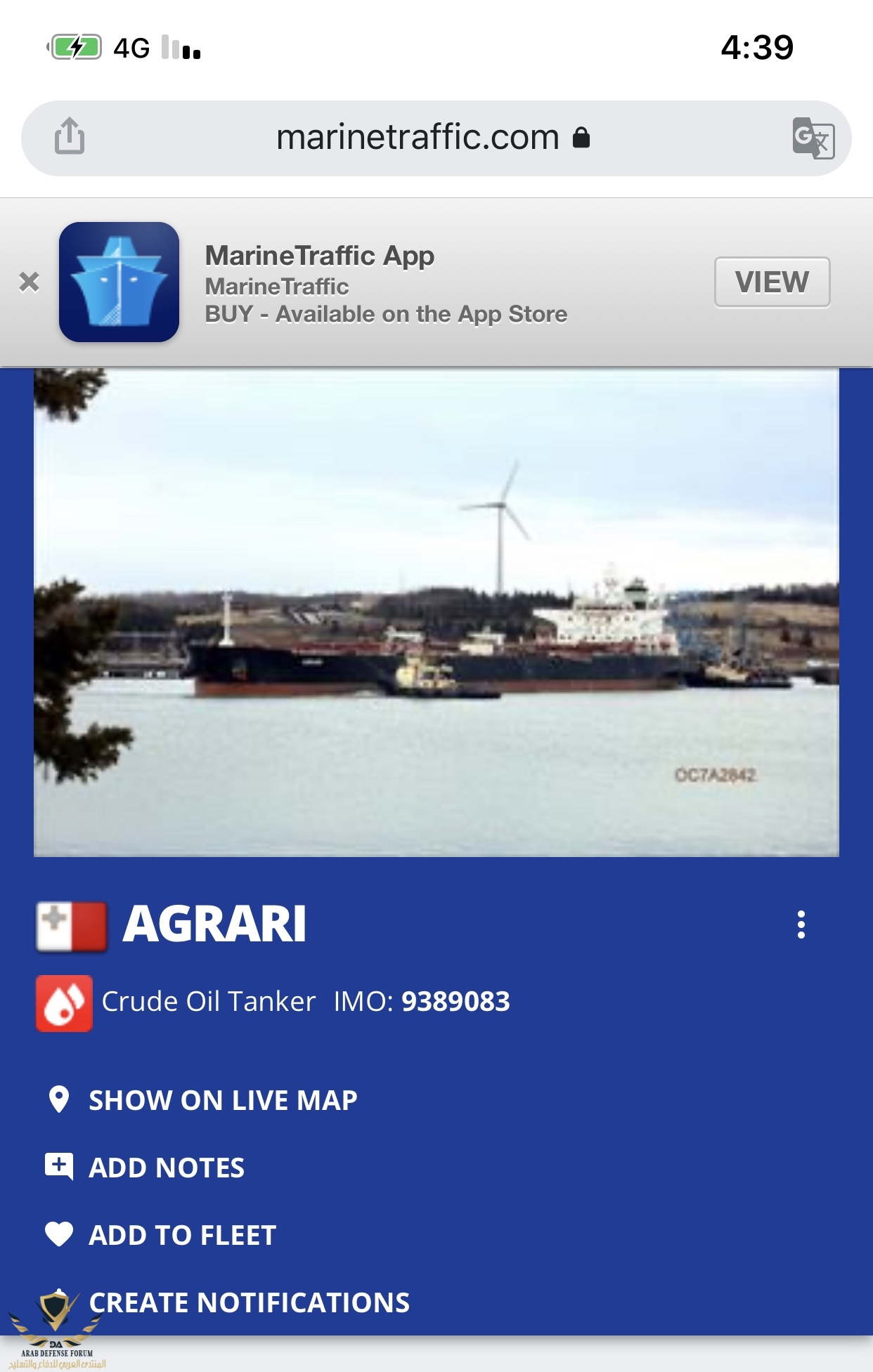Open the AGRARI ship photo
Screen dimensions: 873x1372
(x=436, y=613)
